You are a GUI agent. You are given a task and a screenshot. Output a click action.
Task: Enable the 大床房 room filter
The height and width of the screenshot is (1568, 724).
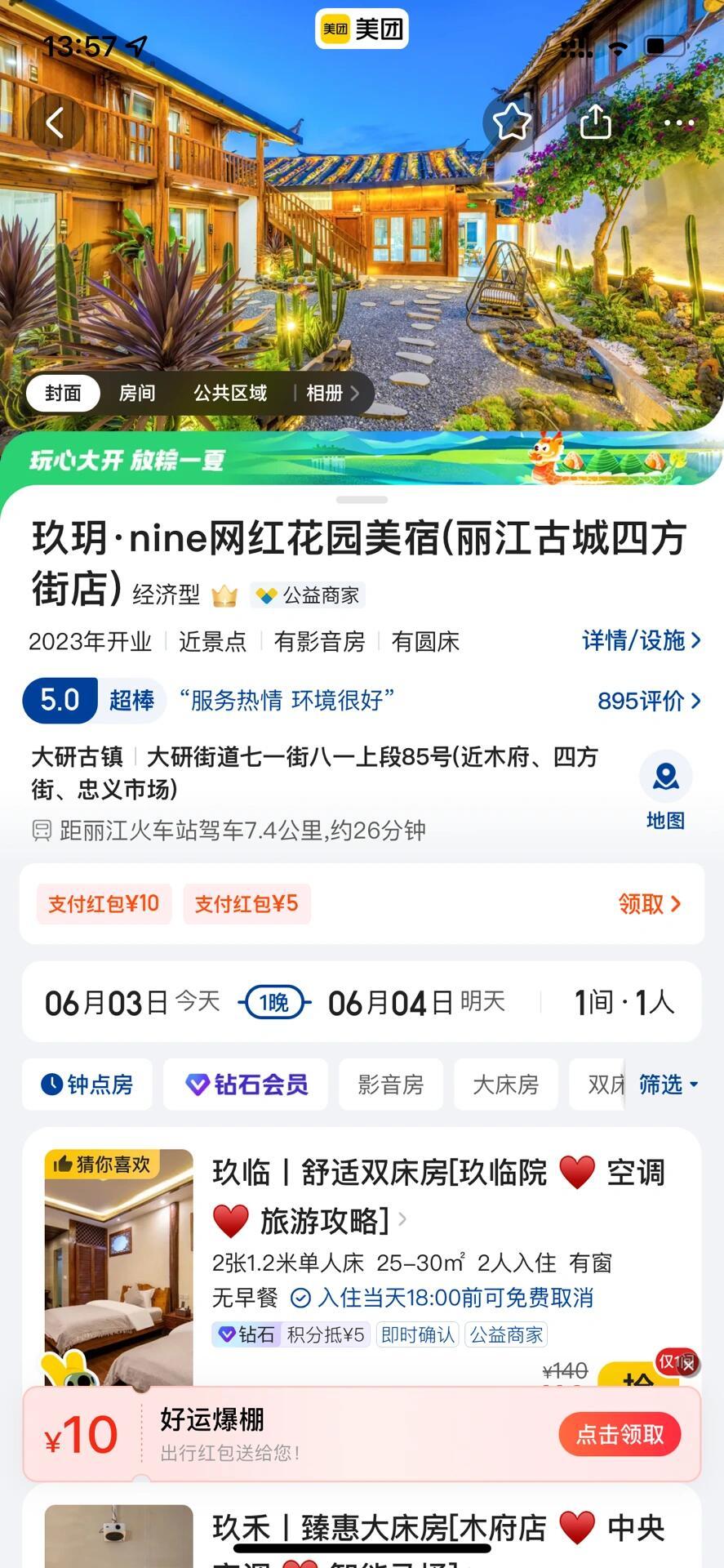[506, 1085]
